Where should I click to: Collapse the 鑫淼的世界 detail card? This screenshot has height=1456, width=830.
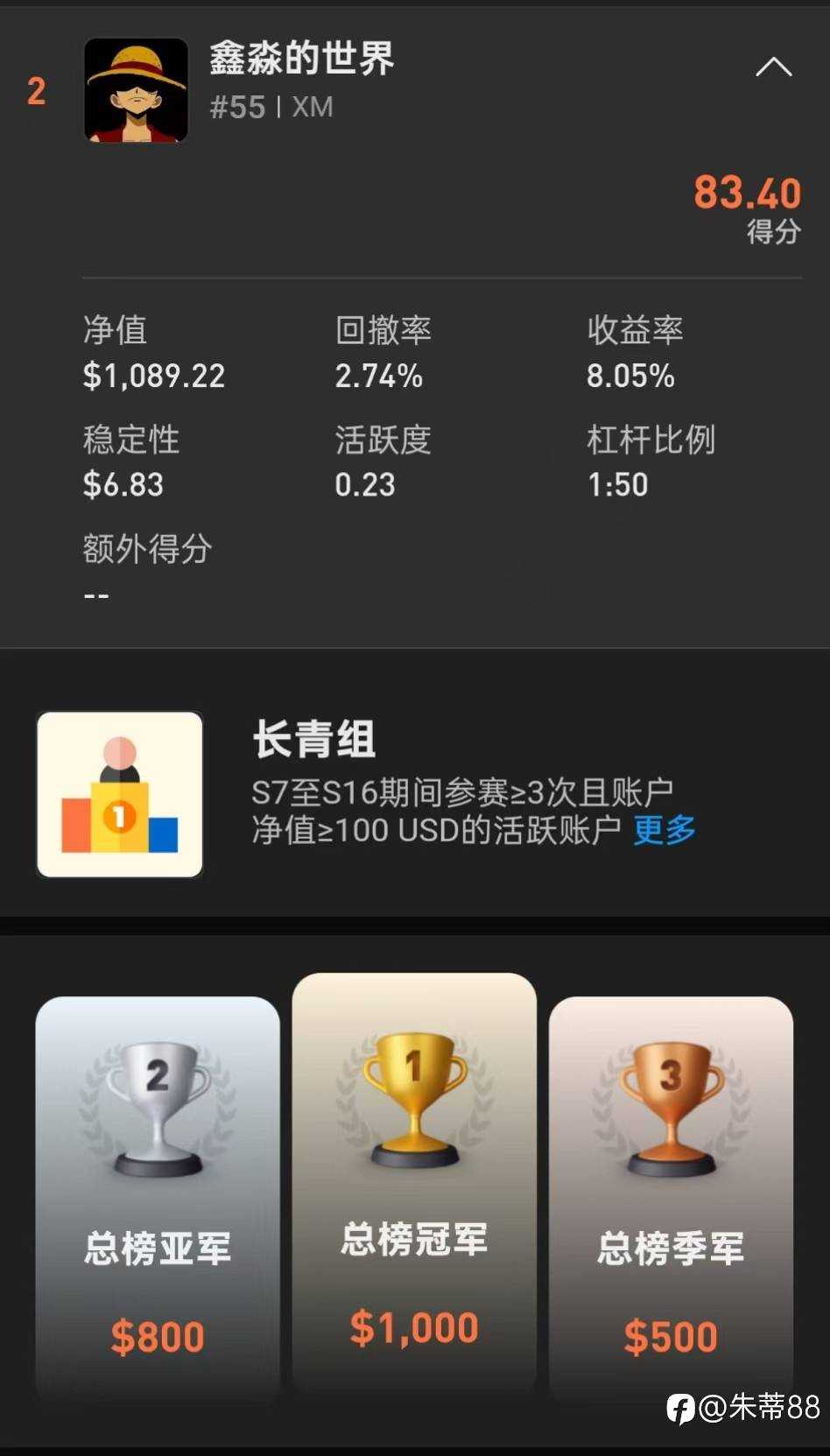coord(774,68)
